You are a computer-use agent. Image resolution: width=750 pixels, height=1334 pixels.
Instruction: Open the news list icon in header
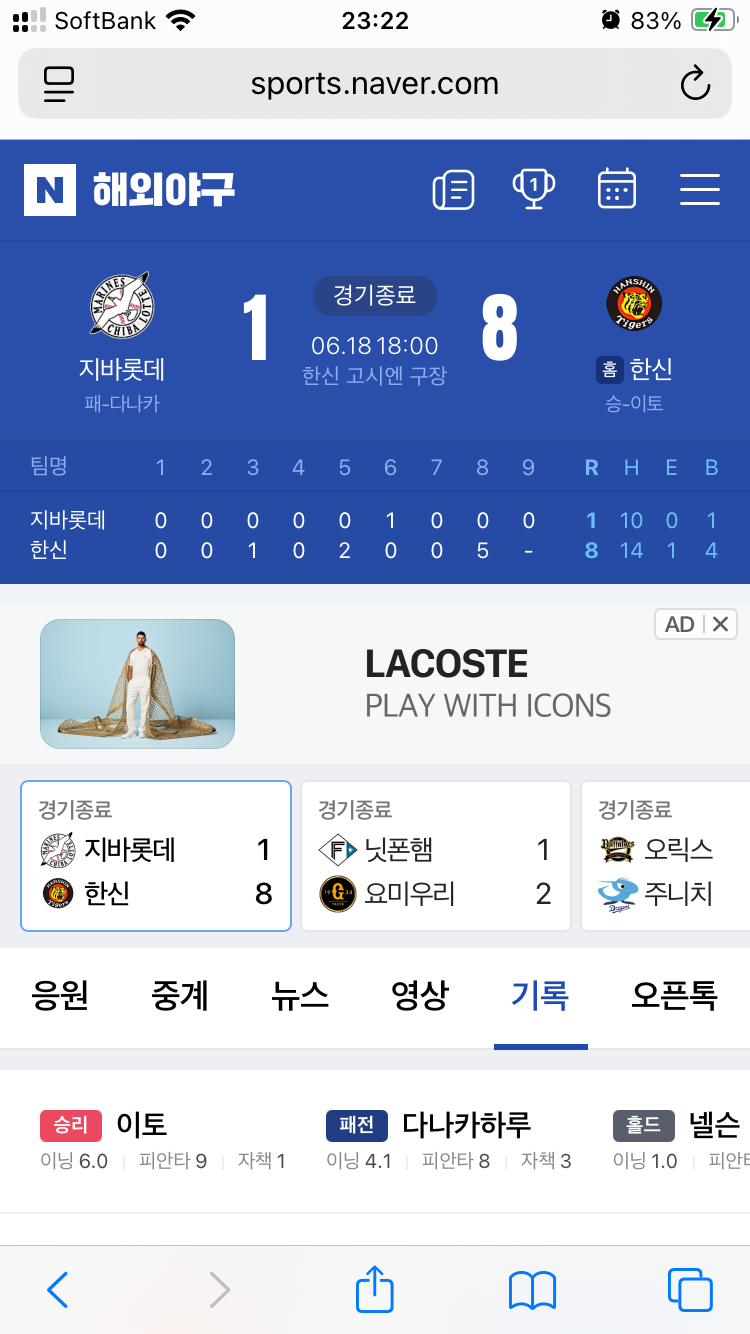click(x=453, y=189)
